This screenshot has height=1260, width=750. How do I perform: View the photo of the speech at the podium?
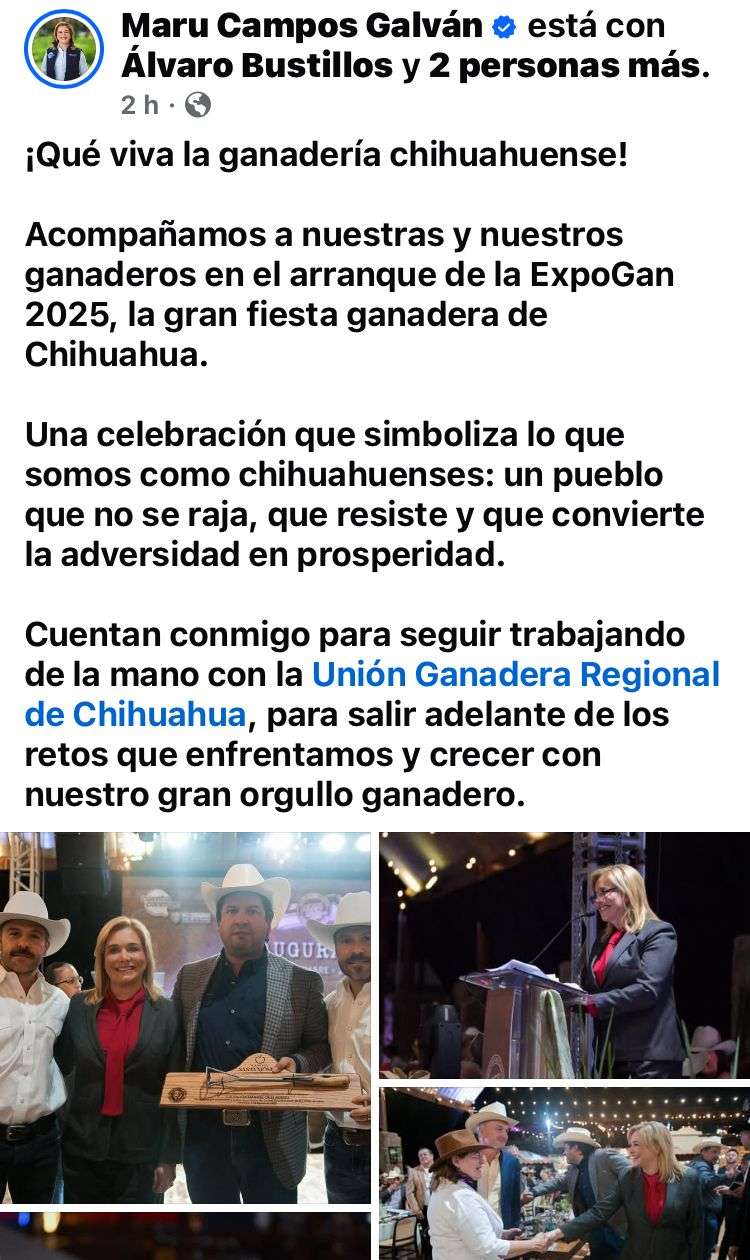tap(564, 954)
